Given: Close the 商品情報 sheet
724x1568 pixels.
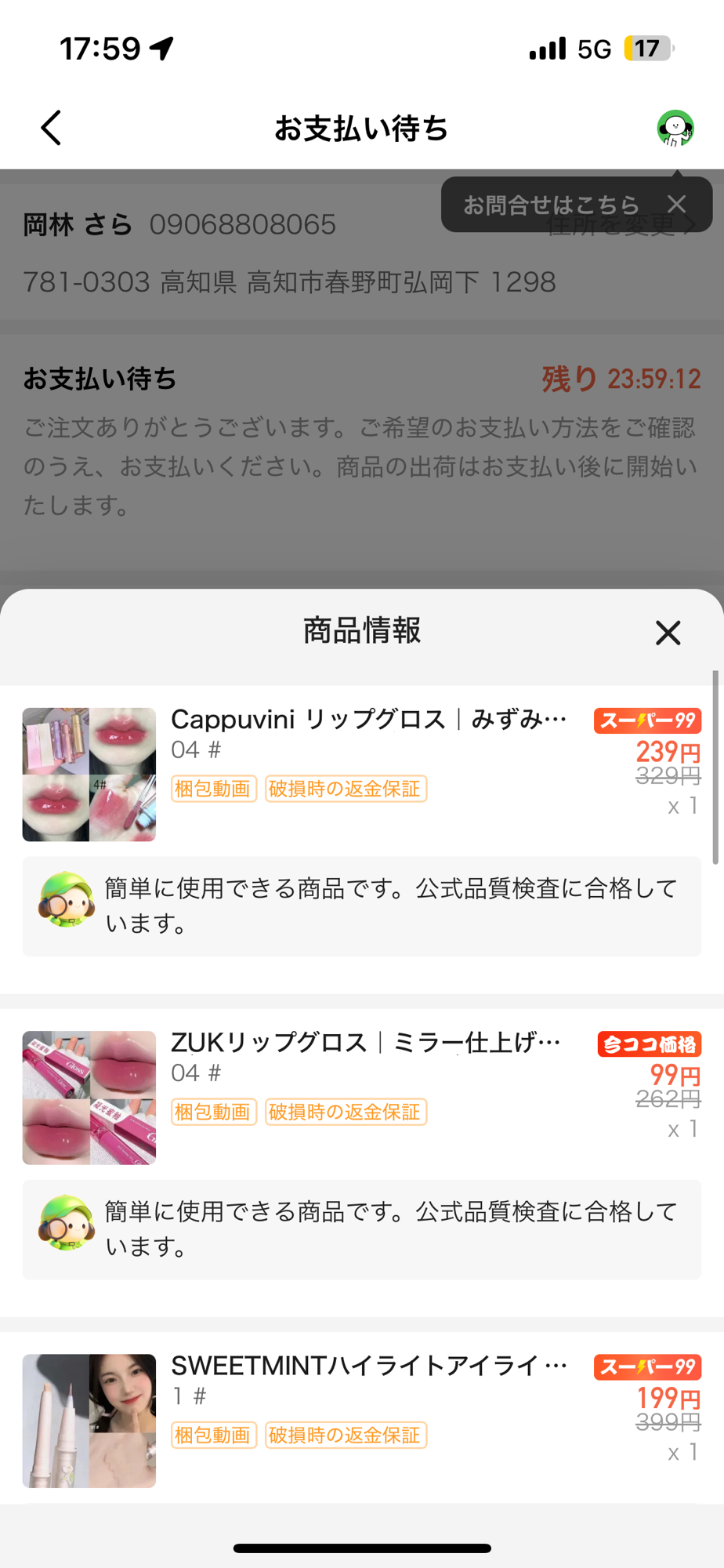Looking at the screenshot, I should (668, 632).
